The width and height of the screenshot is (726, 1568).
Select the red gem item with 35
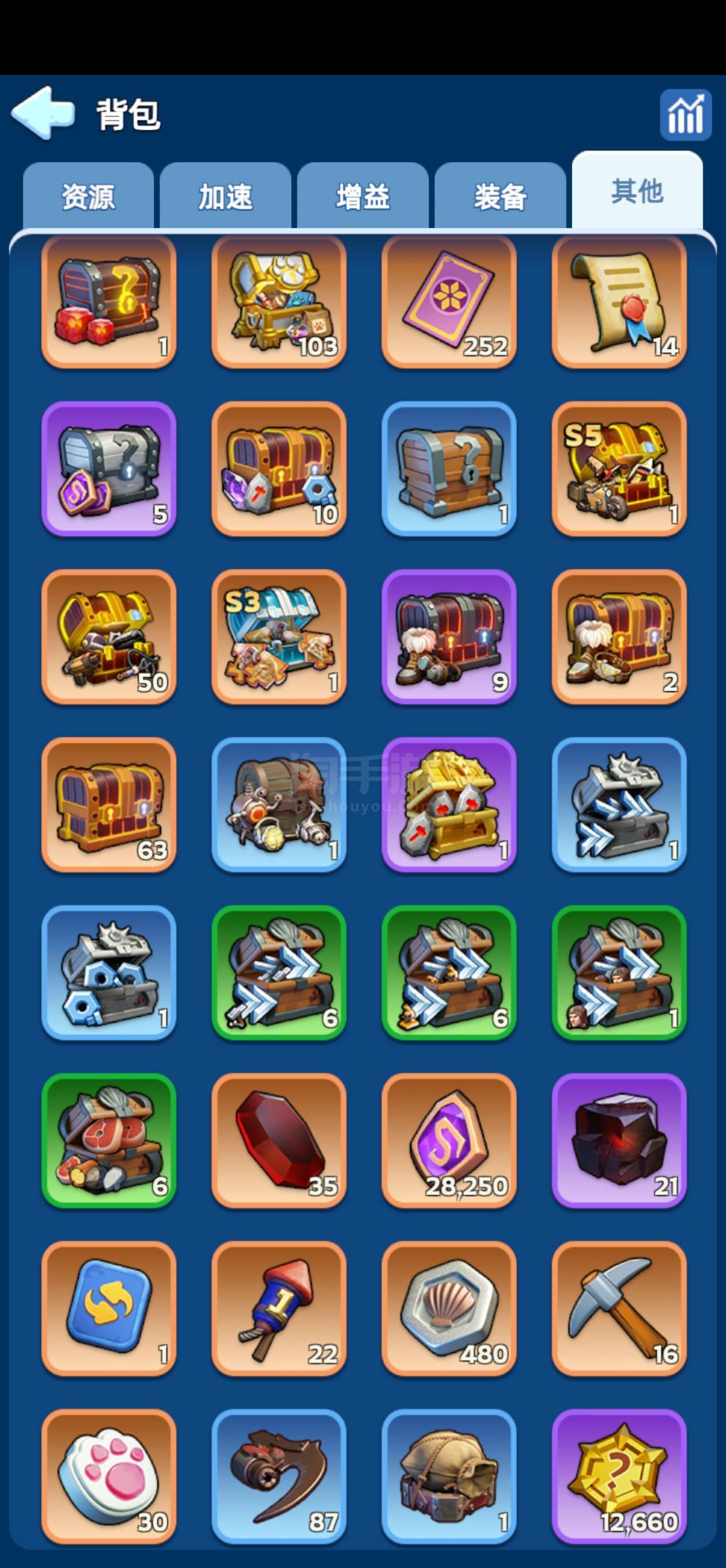pyautogui.click(x=279, y=1141)
